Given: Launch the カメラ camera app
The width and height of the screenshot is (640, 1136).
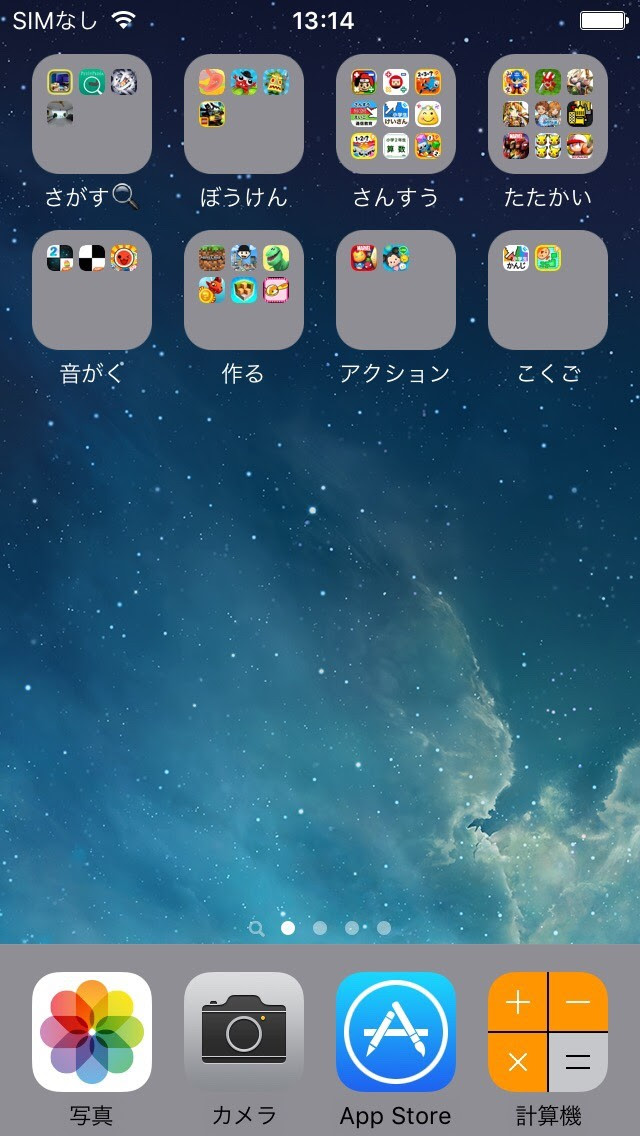Looking at the screenshot, I should pyautogui.click(x=244, y=1032).
